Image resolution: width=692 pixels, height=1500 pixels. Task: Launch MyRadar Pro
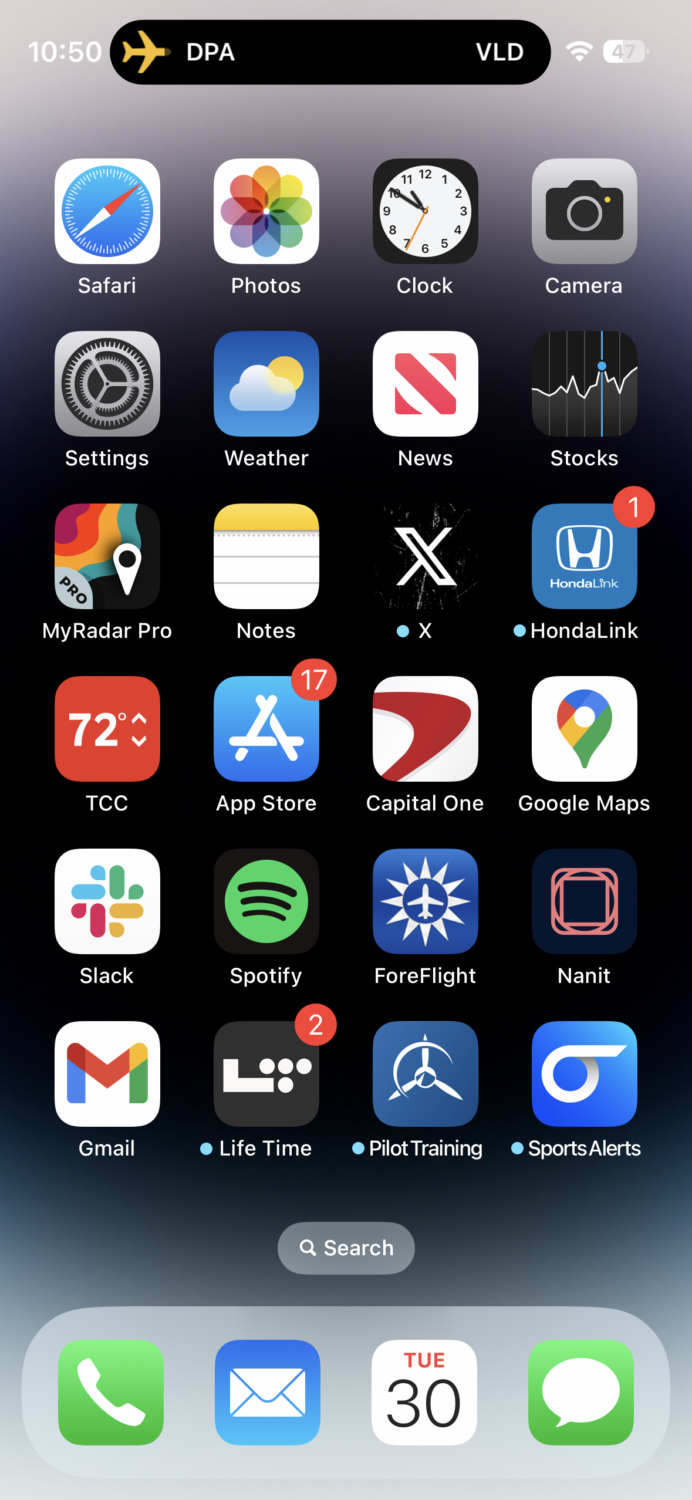[107, 557]
